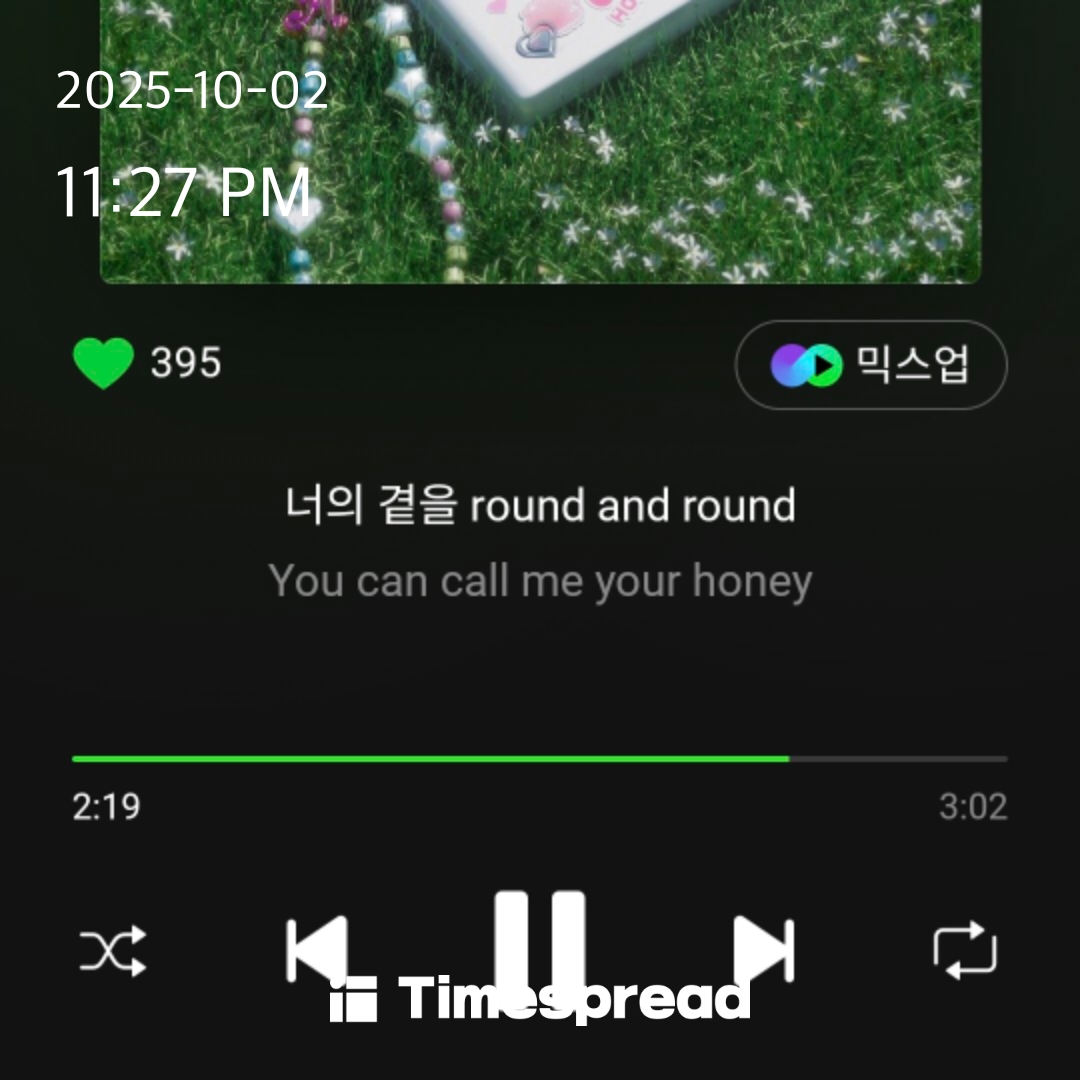This screenshot has height=1080, width=1080.
Task: Open the full lyrics view
Action: pos(540,543)
